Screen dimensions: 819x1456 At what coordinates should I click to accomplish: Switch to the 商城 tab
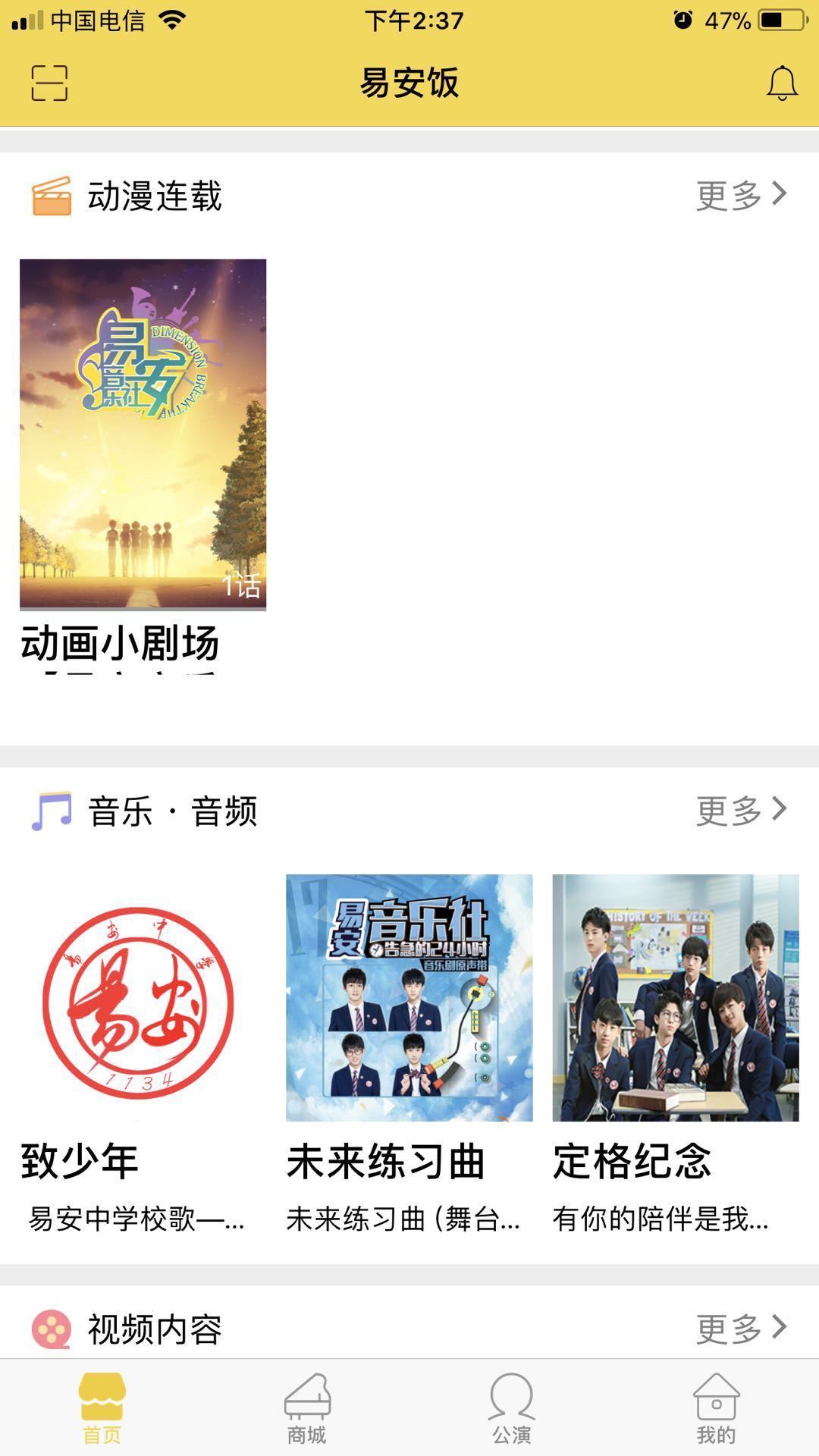point(307,1408)
